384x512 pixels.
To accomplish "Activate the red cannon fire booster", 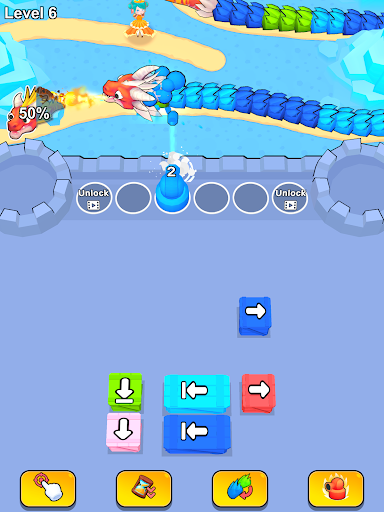I will click(336, 489).
